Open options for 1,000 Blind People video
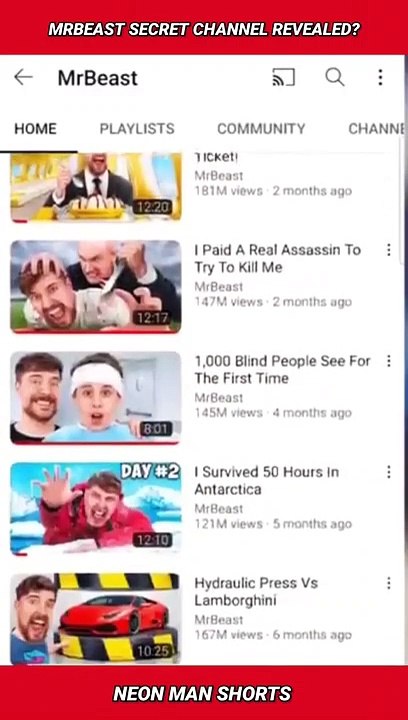The width and height of the screenshot is (408, 720). (389, 361)
